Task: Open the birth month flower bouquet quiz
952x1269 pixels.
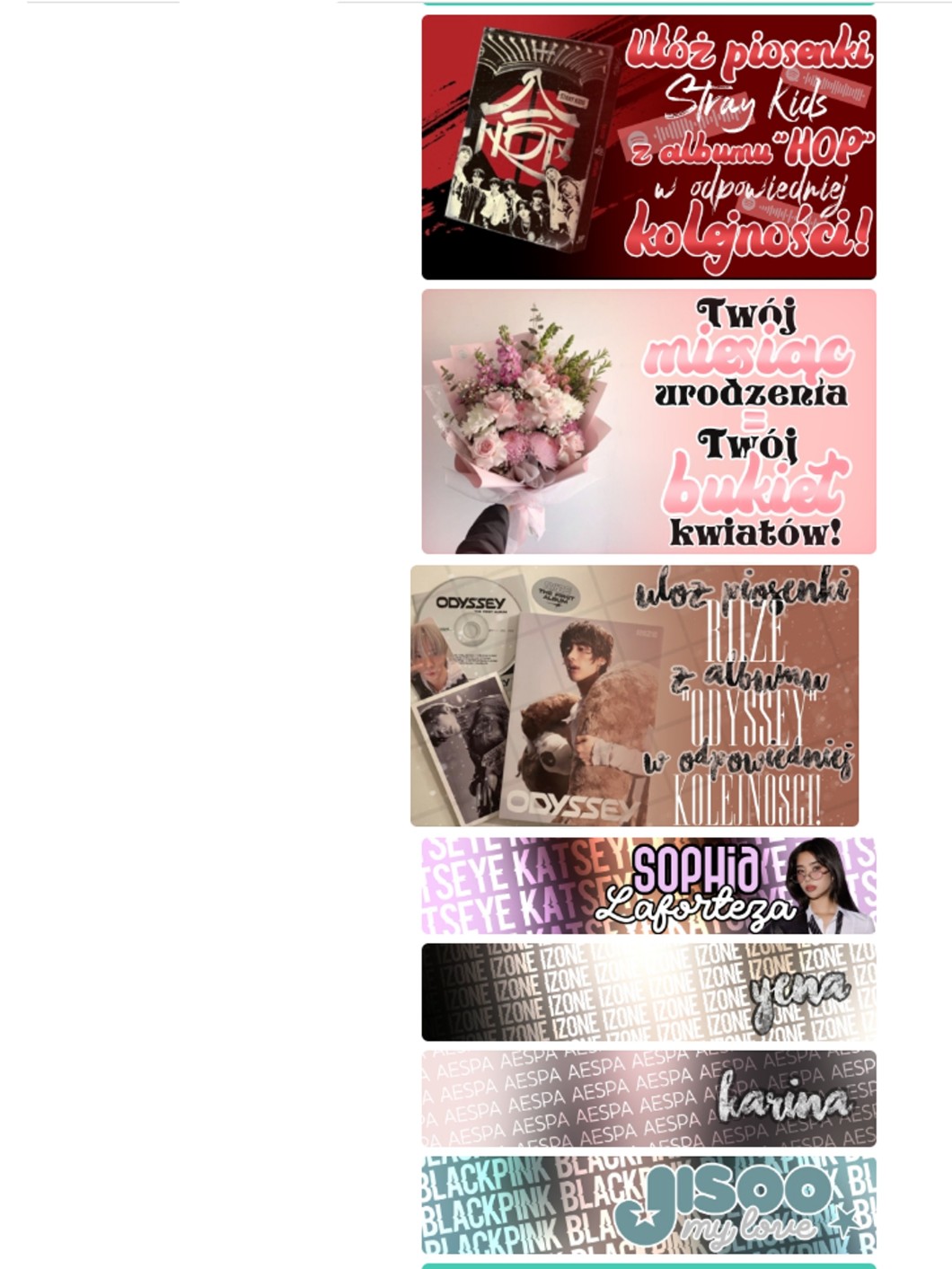Action: coord(648,421)
